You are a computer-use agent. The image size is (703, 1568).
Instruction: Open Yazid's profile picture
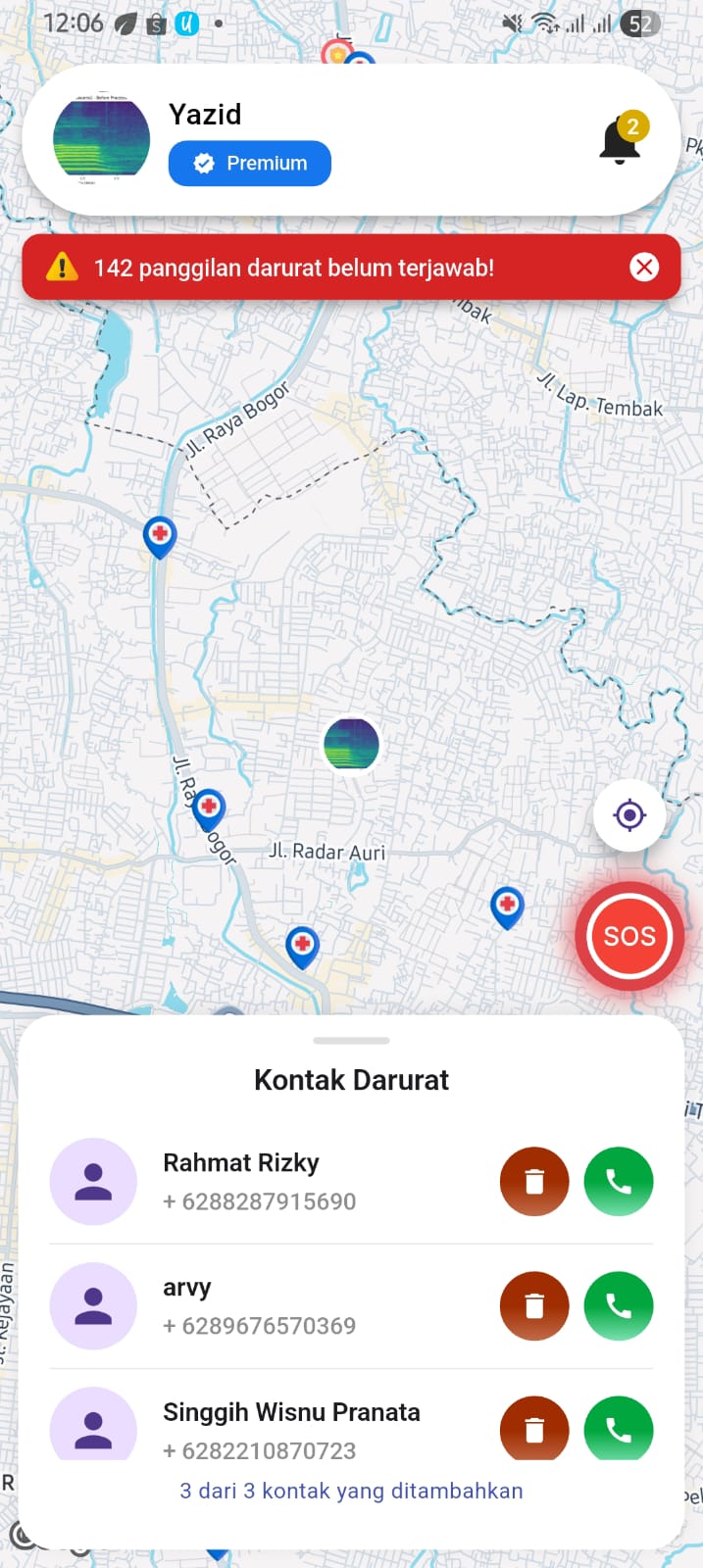pyautogui.click(x=102, y=139)
